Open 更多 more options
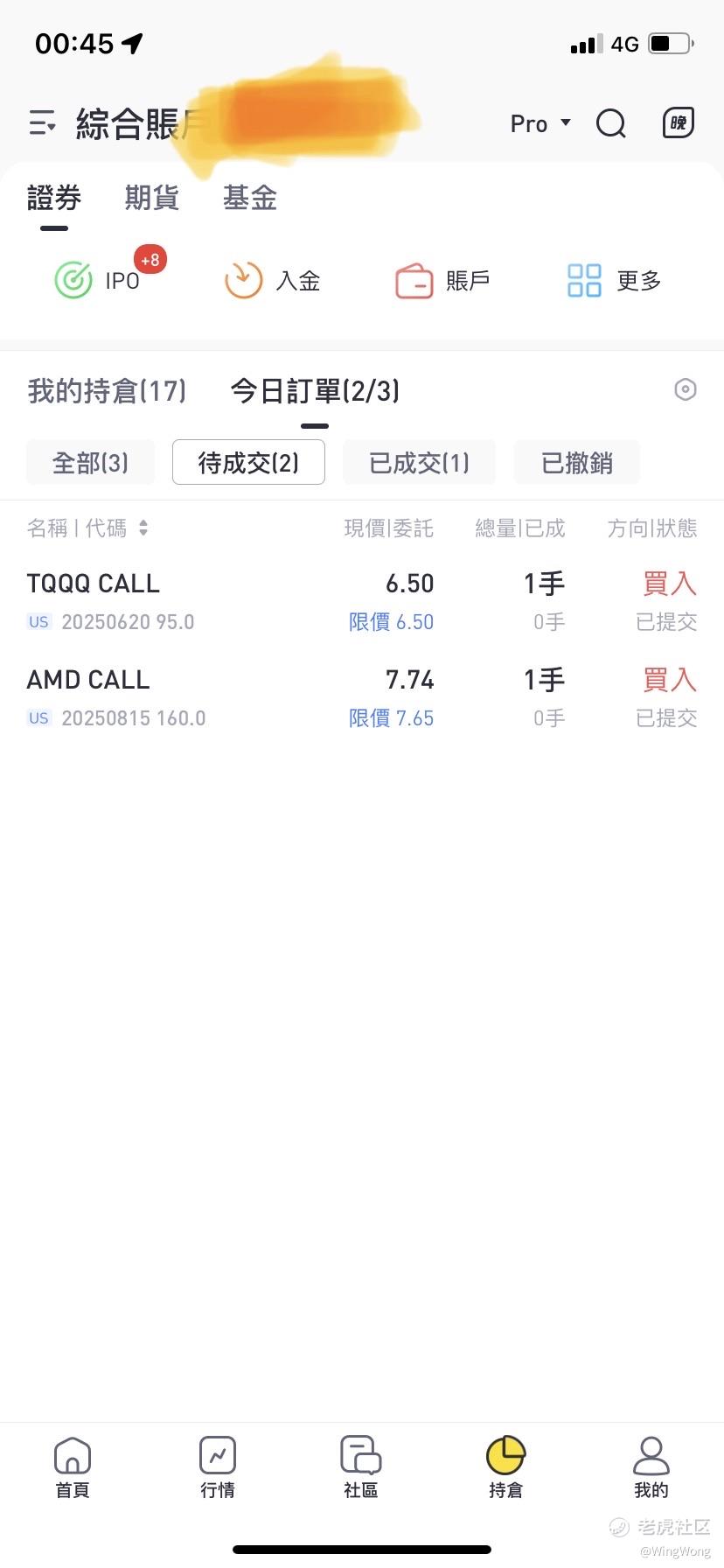 (x=614, y=280)
